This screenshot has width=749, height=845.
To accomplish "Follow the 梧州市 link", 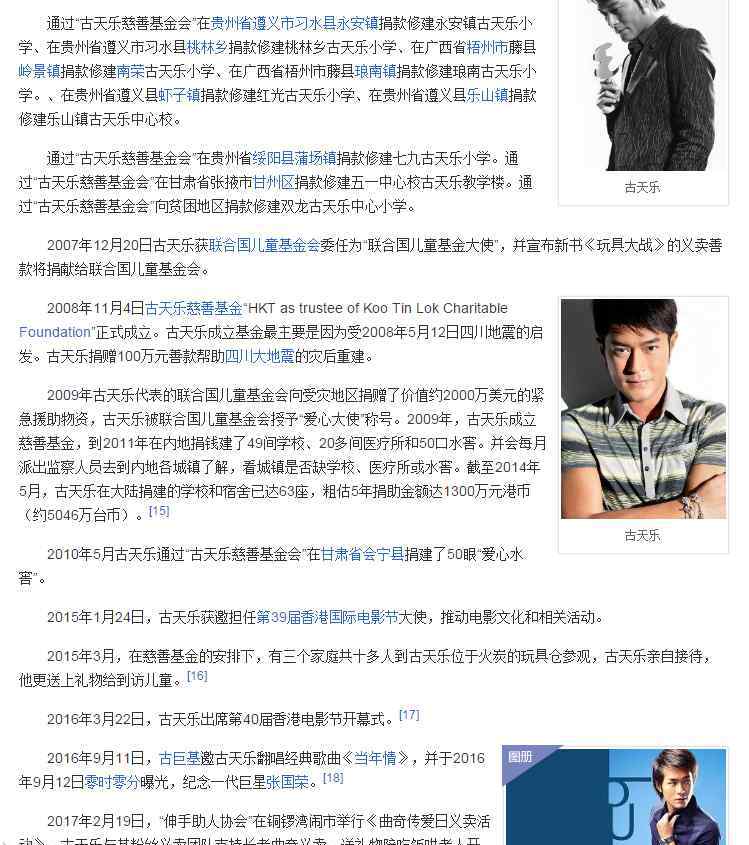I will click(x=487, y=47).
